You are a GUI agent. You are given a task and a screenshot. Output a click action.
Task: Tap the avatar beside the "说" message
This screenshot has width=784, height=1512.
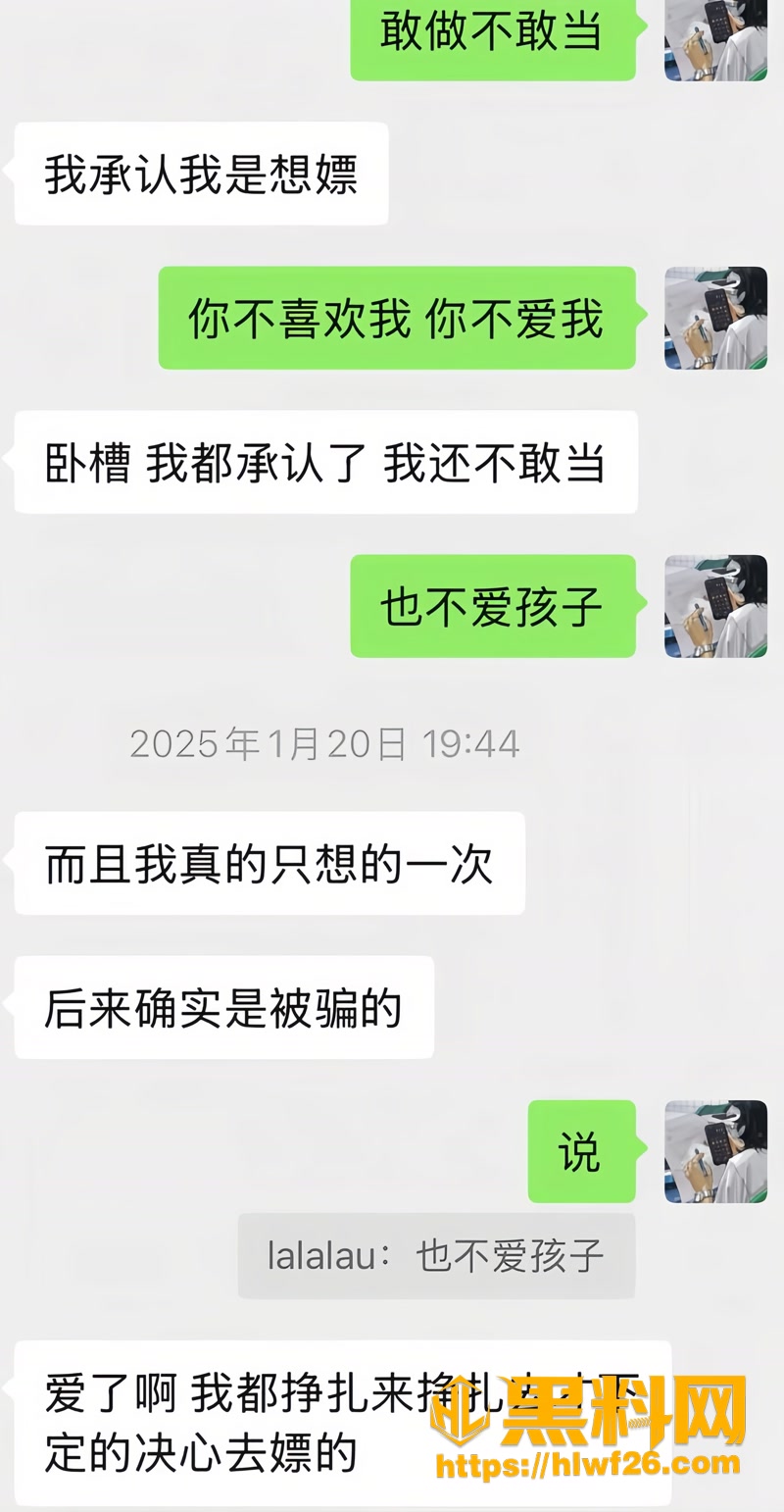(x=715, y=1151)
